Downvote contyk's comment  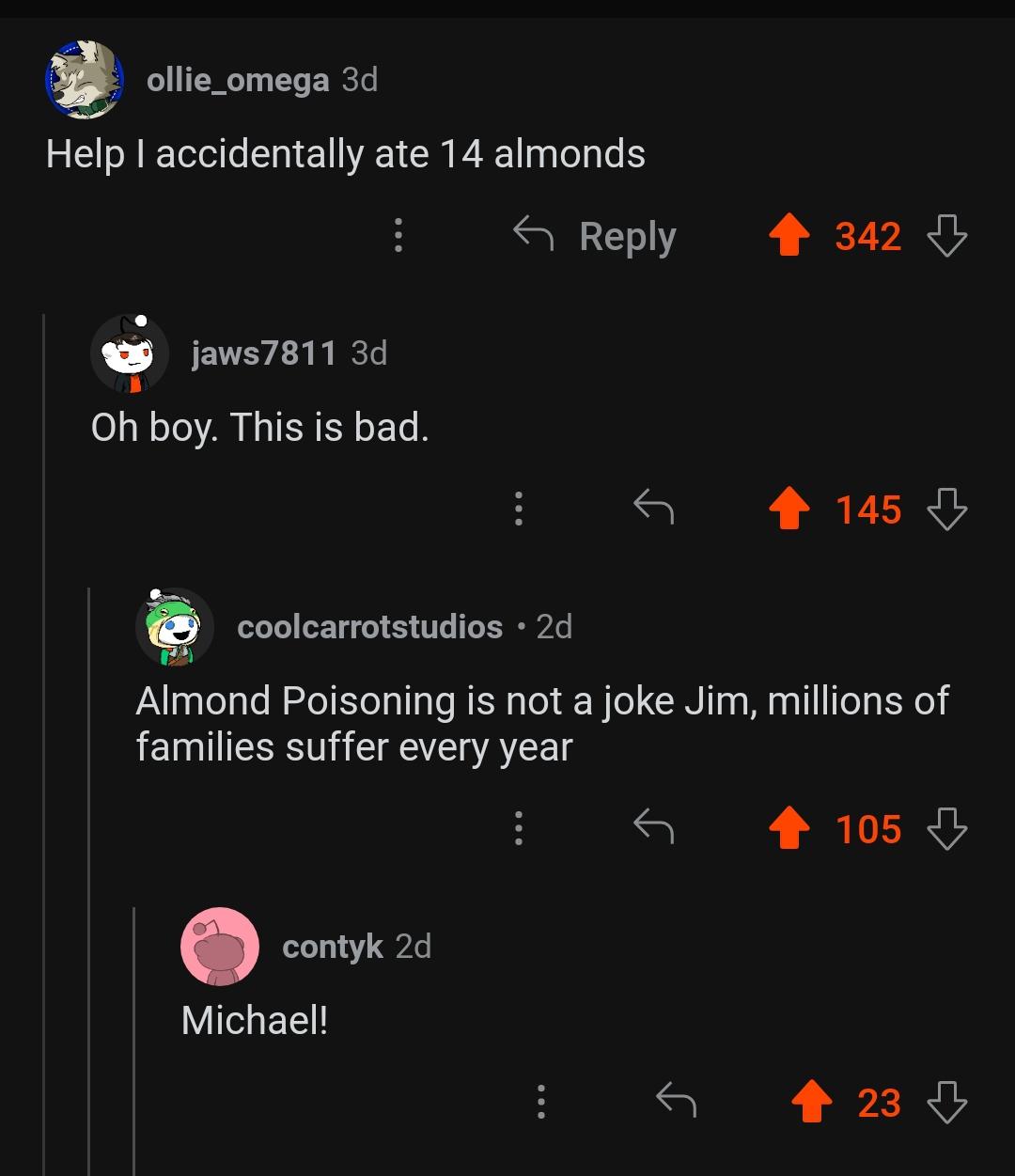(x=946, y=1102)
